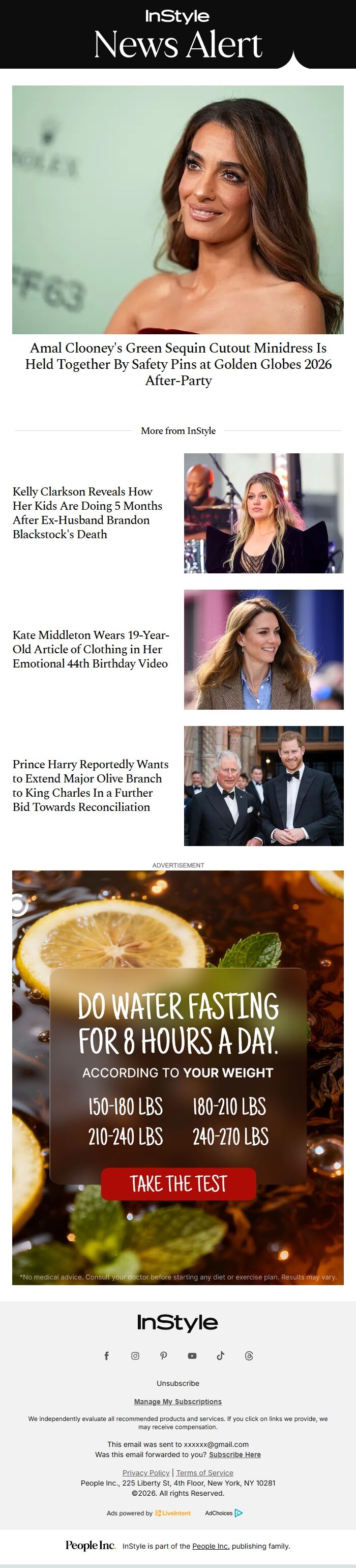356x1568 pixels.
Task: Visit InStyle's YouTube channel
Action: (192, 1355)
